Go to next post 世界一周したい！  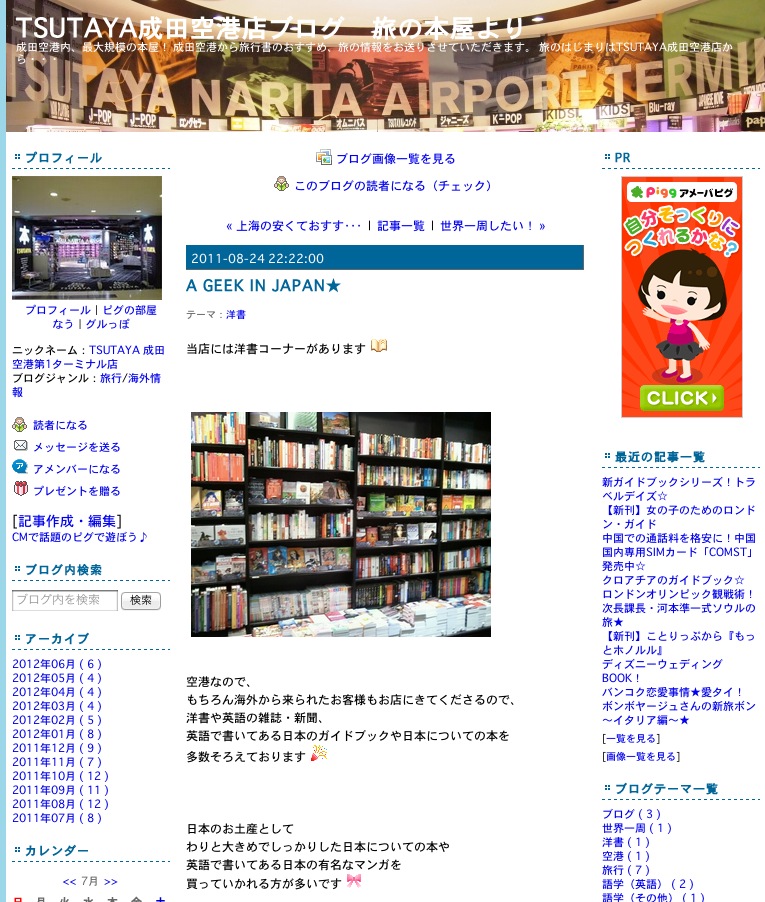pyautogui.click(x=488, y=226)
